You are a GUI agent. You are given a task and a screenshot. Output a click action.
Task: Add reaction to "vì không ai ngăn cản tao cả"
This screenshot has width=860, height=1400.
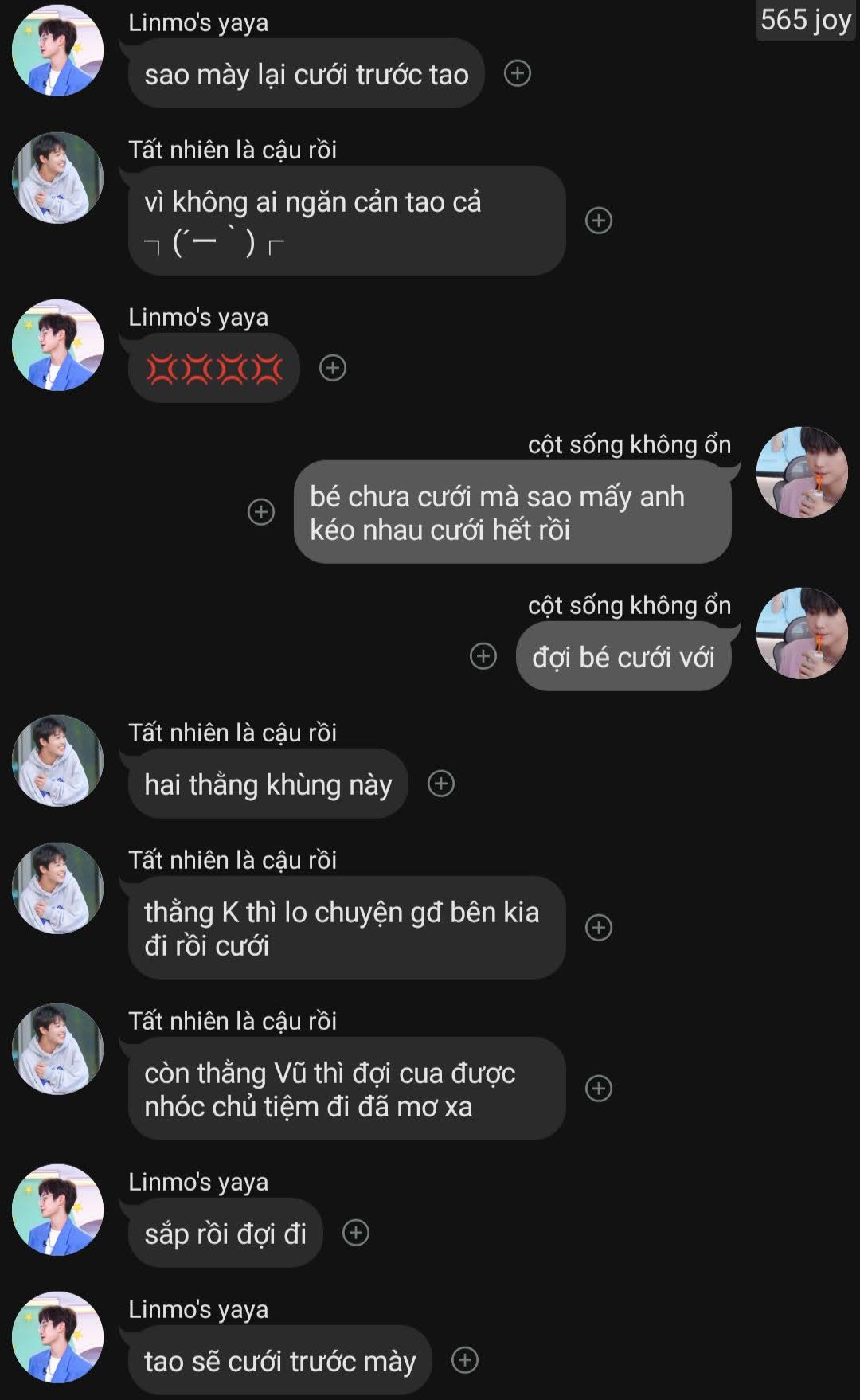tap(599, 221)
